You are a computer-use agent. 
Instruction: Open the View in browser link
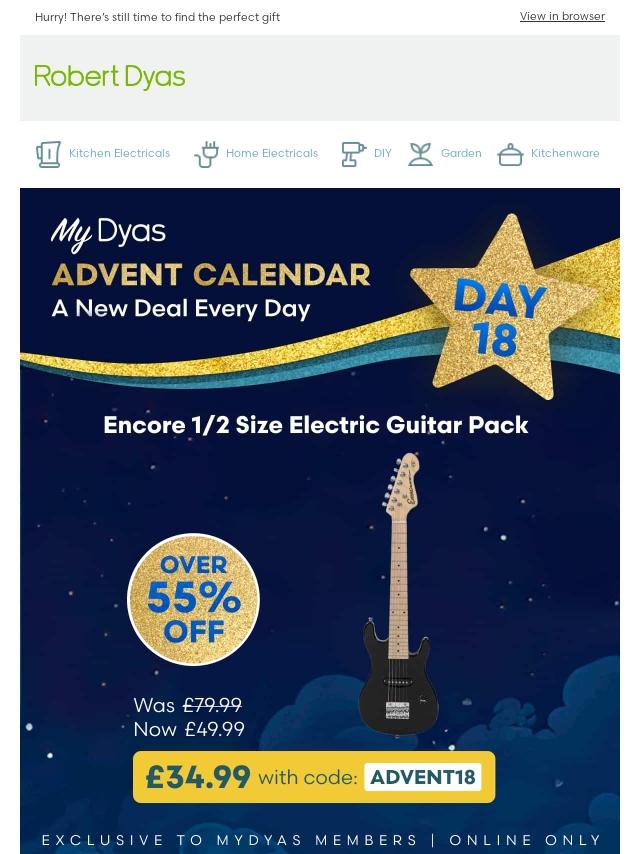562,16
